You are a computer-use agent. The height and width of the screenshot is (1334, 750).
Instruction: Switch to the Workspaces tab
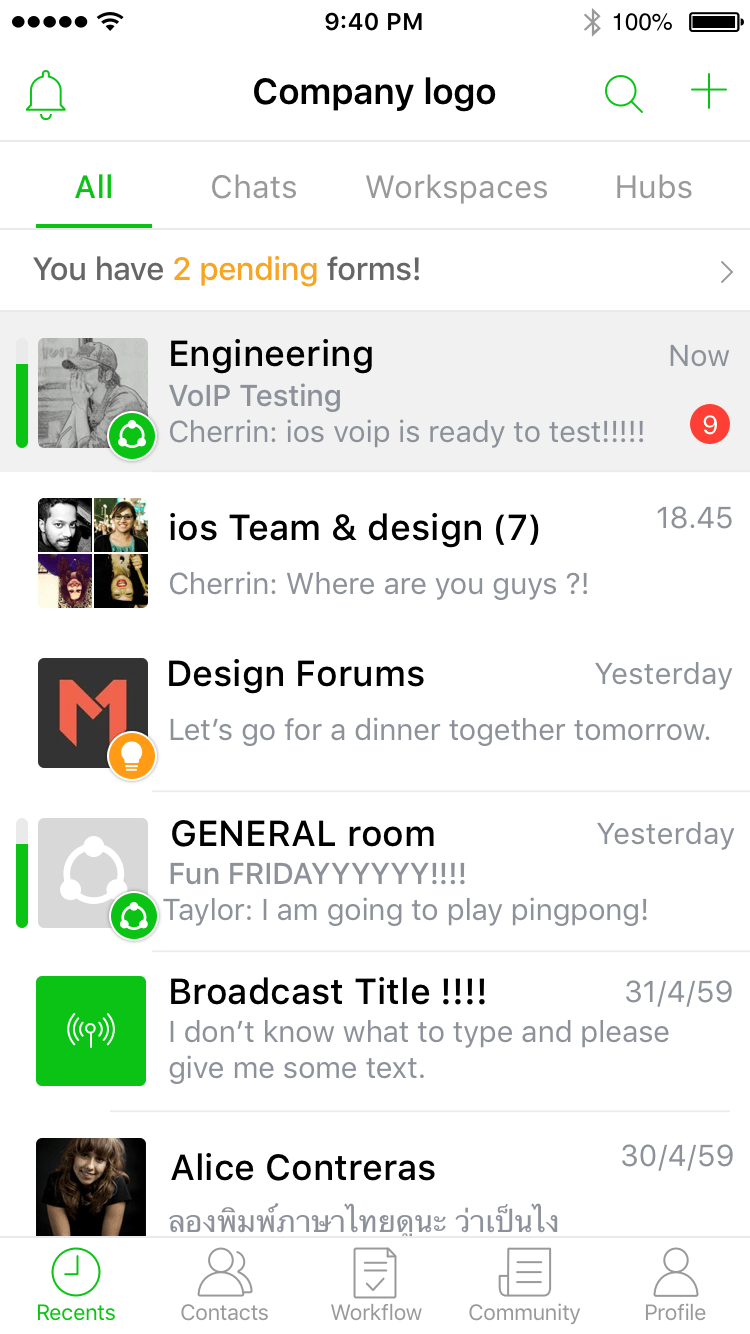tap(456, 187)
